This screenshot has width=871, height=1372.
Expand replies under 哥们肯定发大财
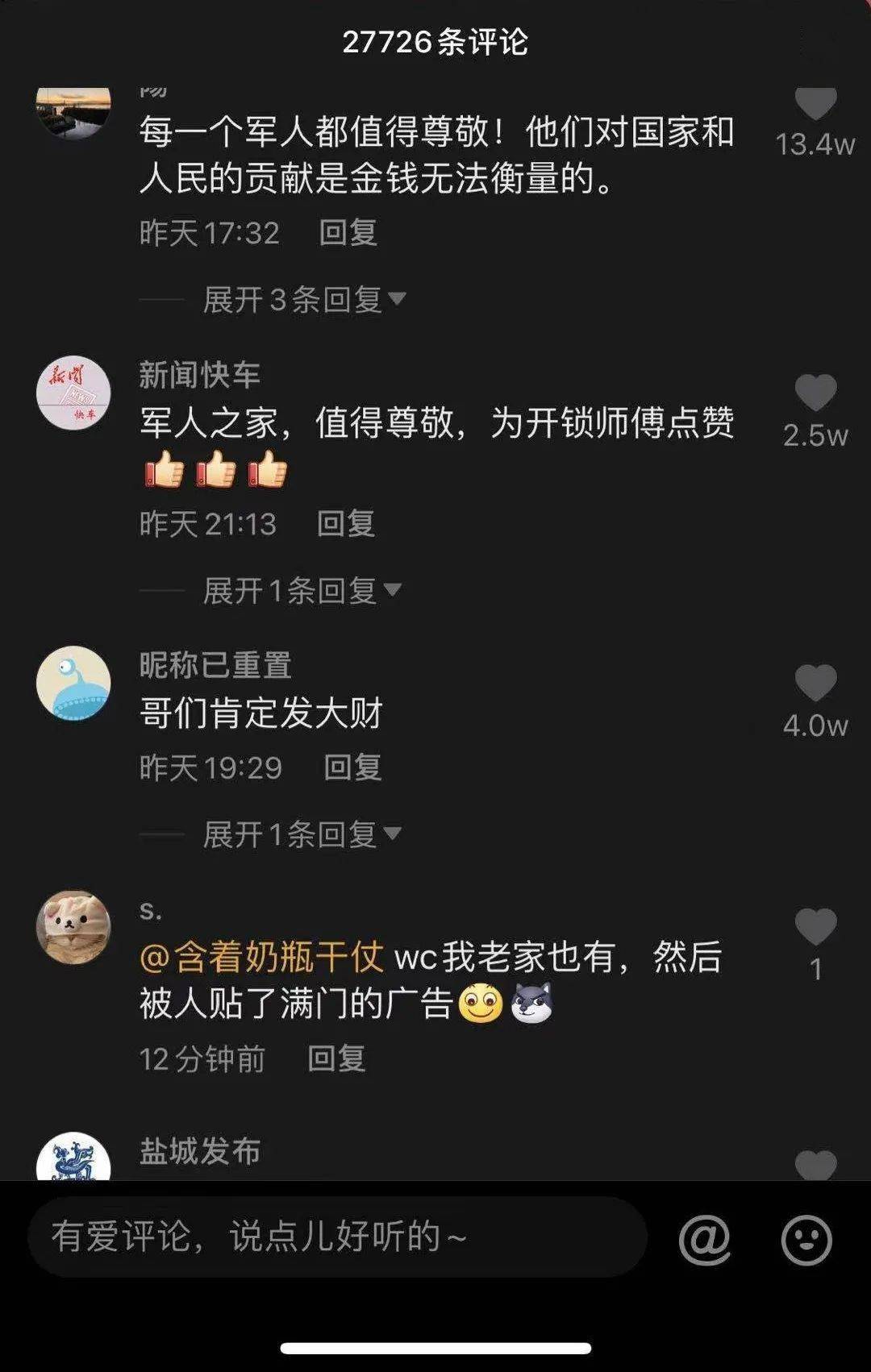301,834
